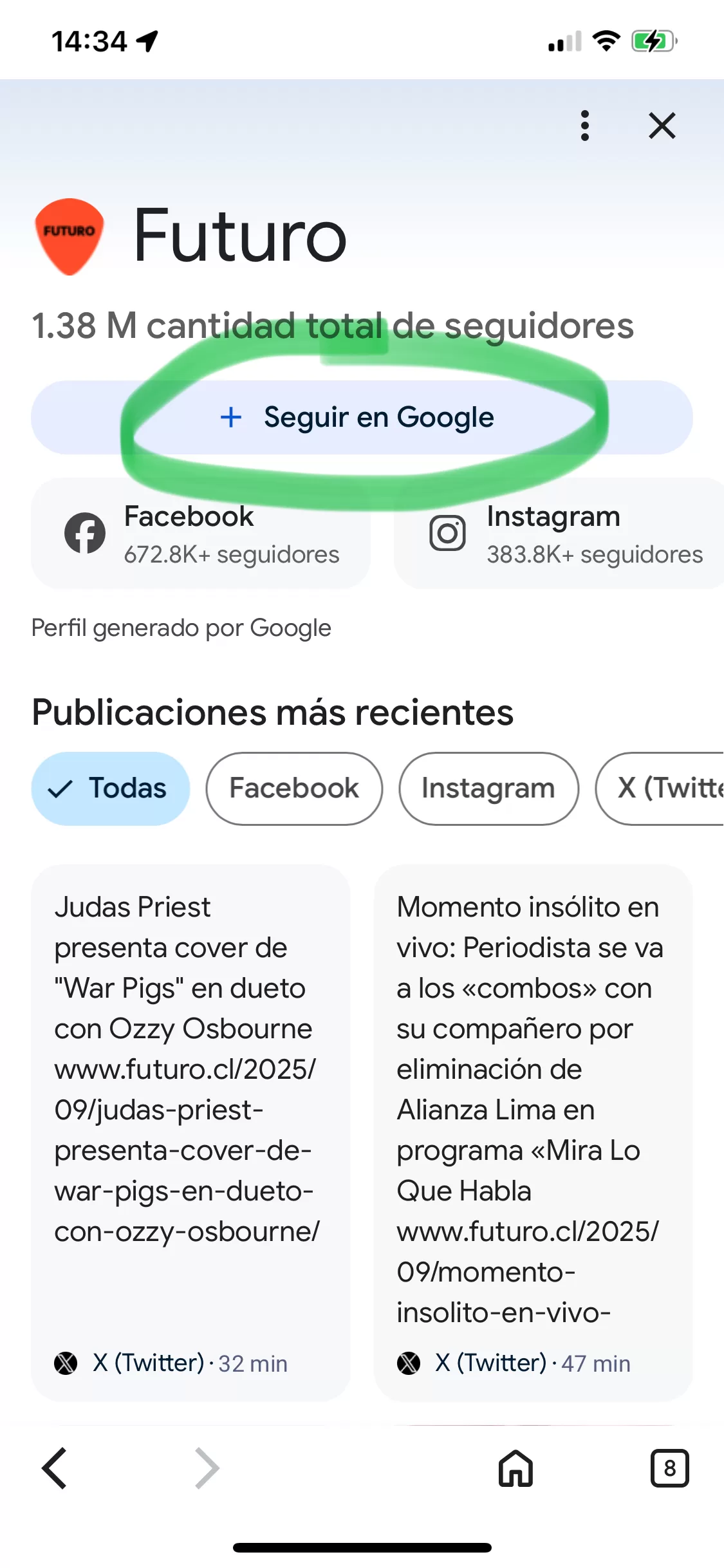
Task: Open the Facebook icon on Futuro's profile card
Action: (82, 532)
